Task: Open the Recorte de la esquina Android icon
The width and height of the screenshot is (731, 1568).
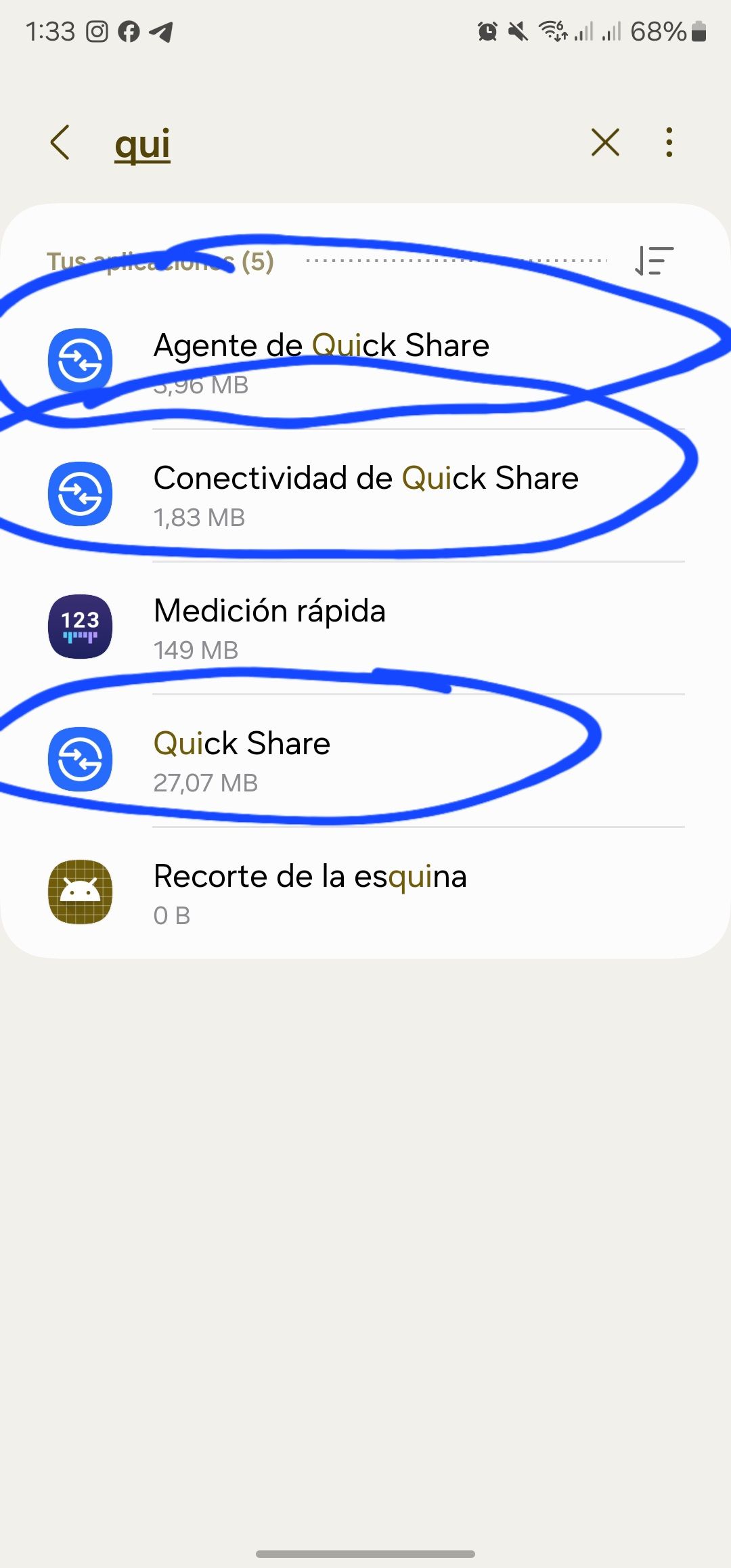Action: click(x=79, y=892)
